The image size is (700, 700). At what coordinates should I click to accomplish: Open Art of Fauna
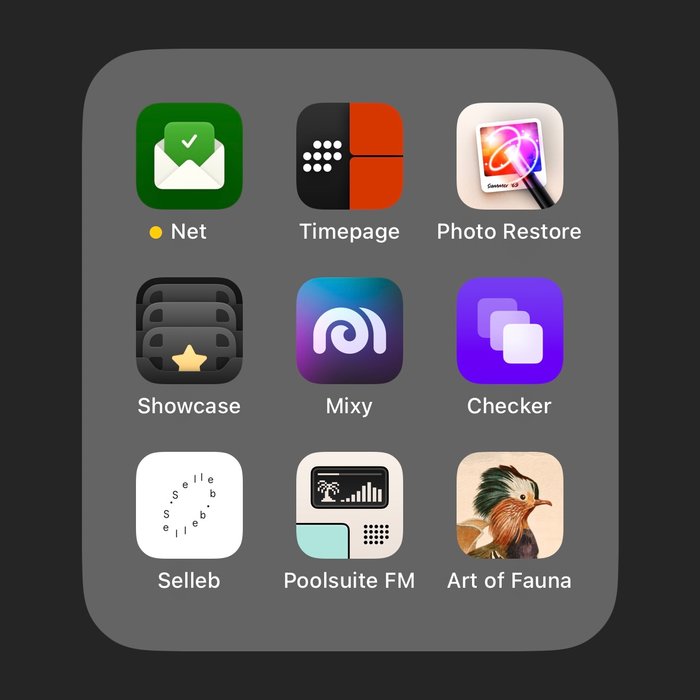point(509,505)
